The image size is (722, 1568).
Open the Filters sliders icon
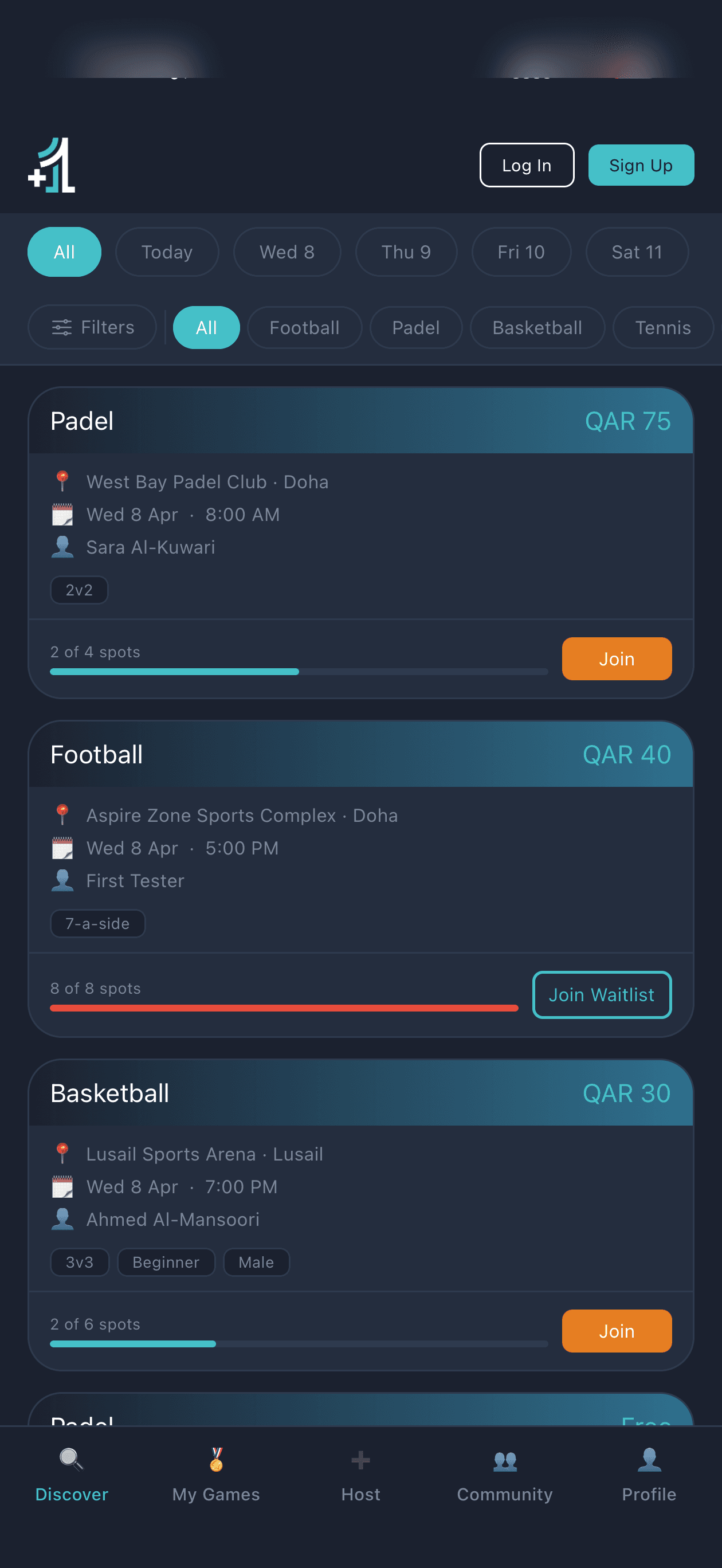click(x=62, y=327)
